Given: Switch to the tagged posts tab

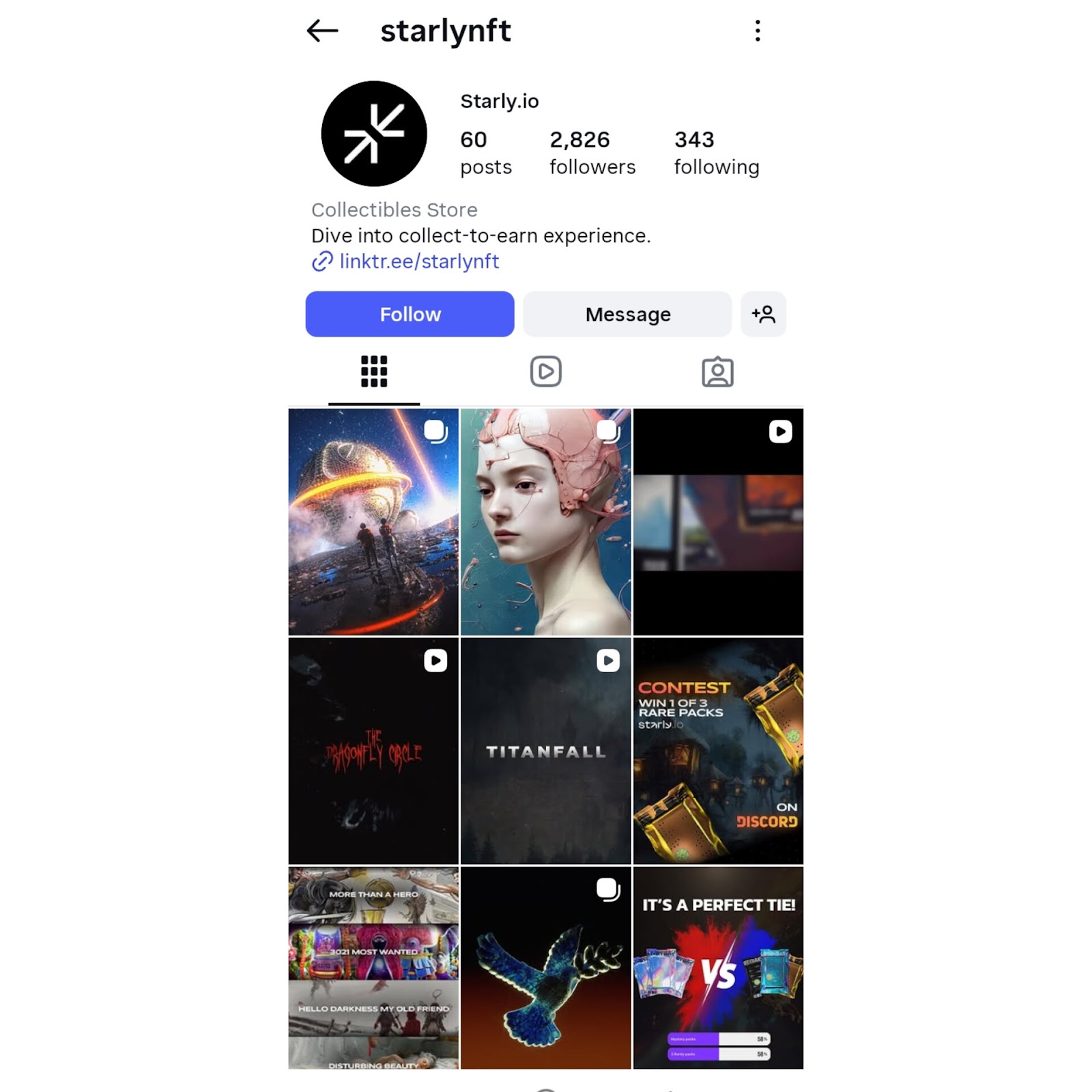Looking at the screenshot, I should click(x=717, y=372).
